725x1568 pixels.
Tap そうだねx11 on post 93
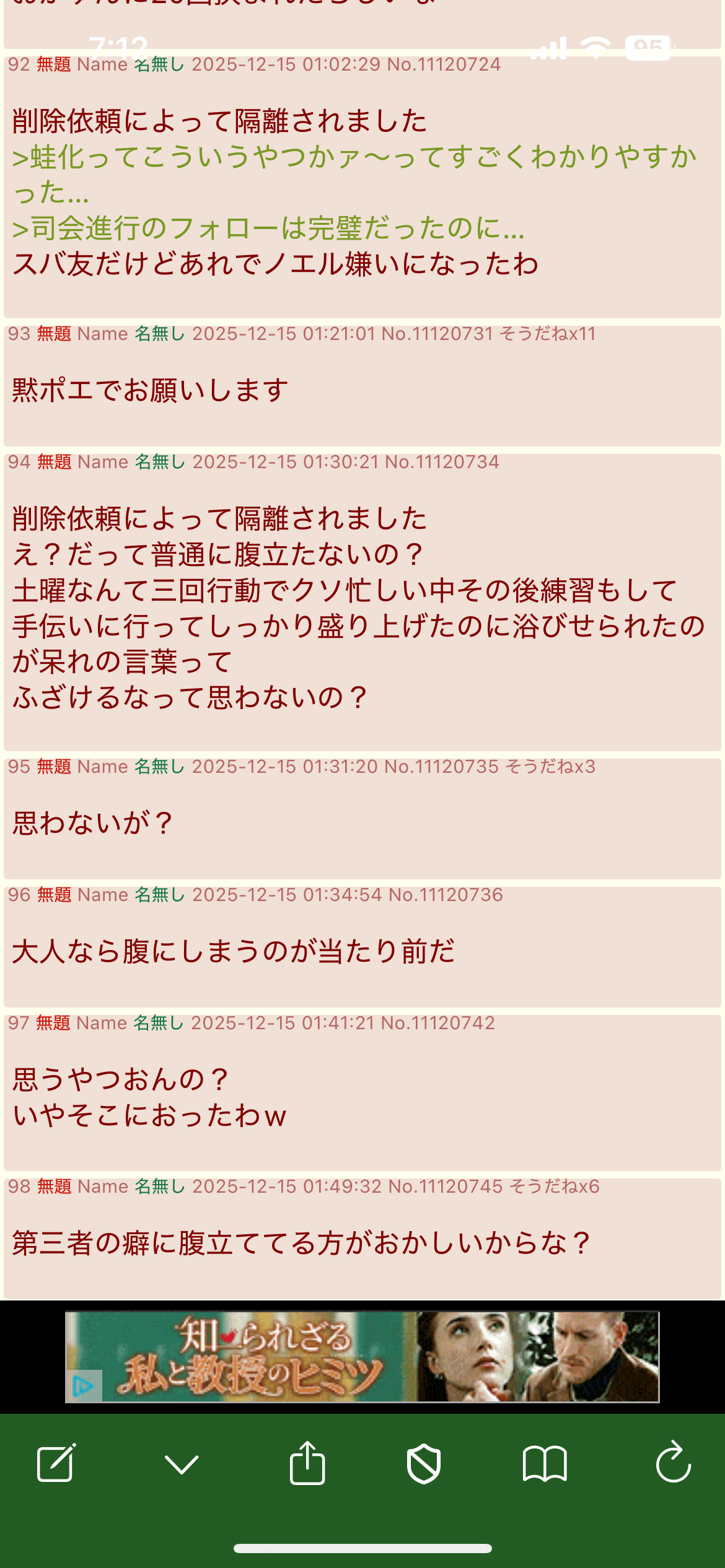pyautogui.click(x=548, y=334)
